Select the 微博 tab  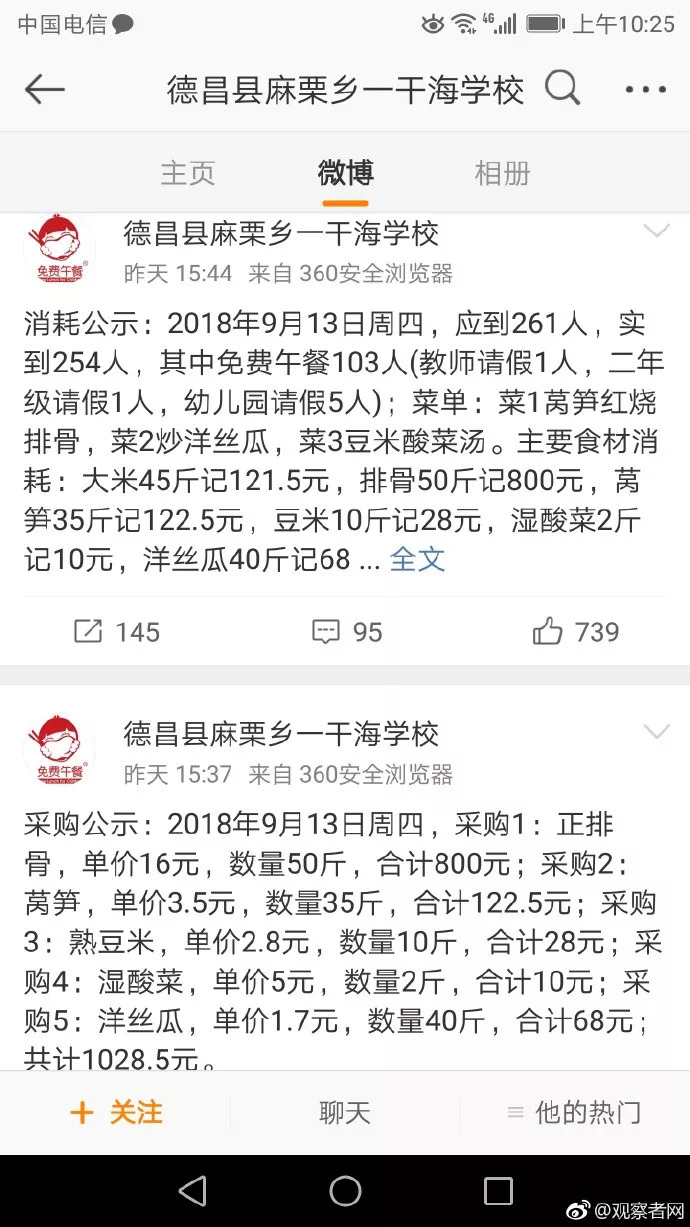pyautogui.click(x=345, y=173)
